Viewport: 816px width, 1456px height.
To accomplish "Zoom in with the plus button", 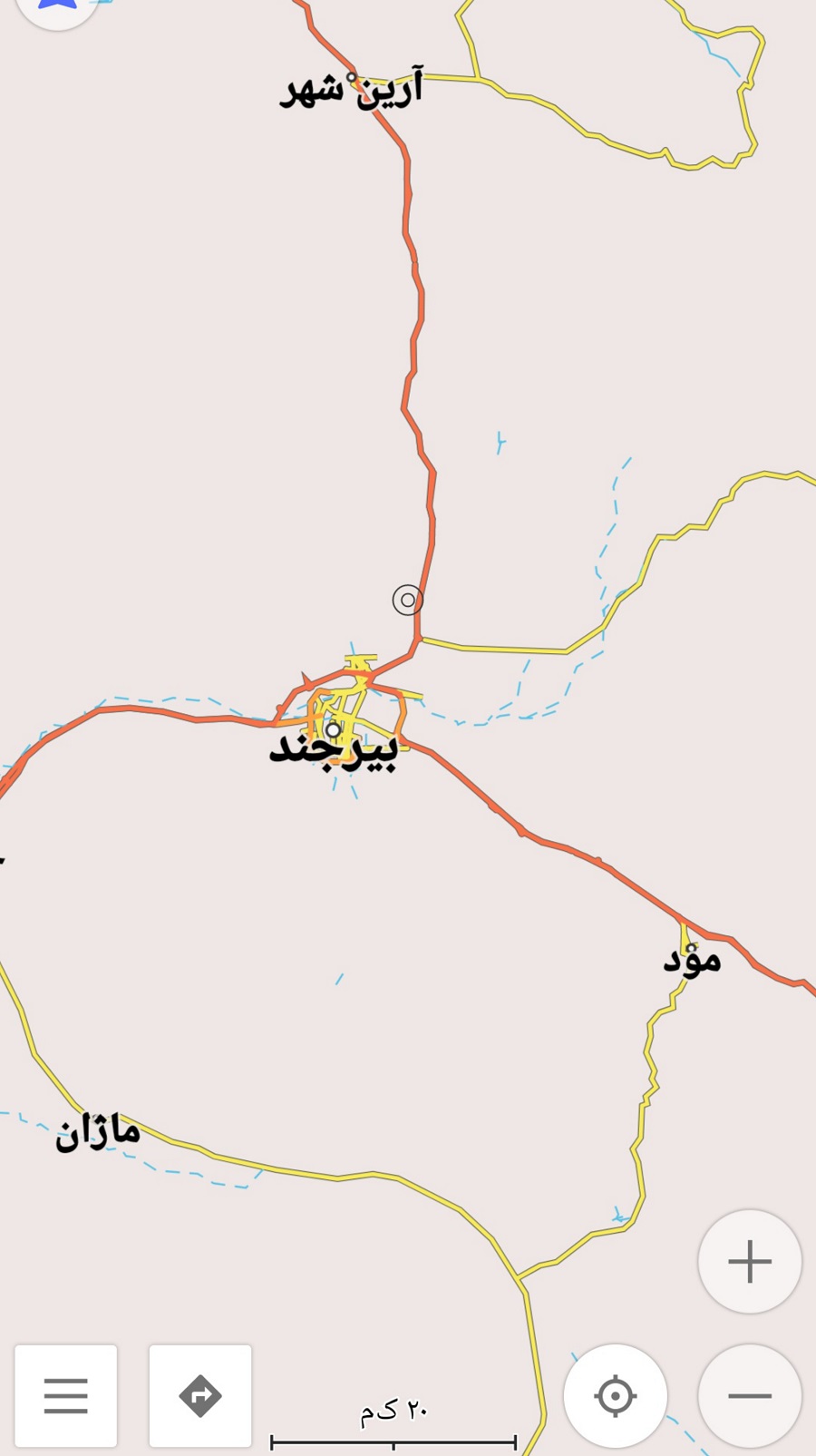I will pos(750,1261).
